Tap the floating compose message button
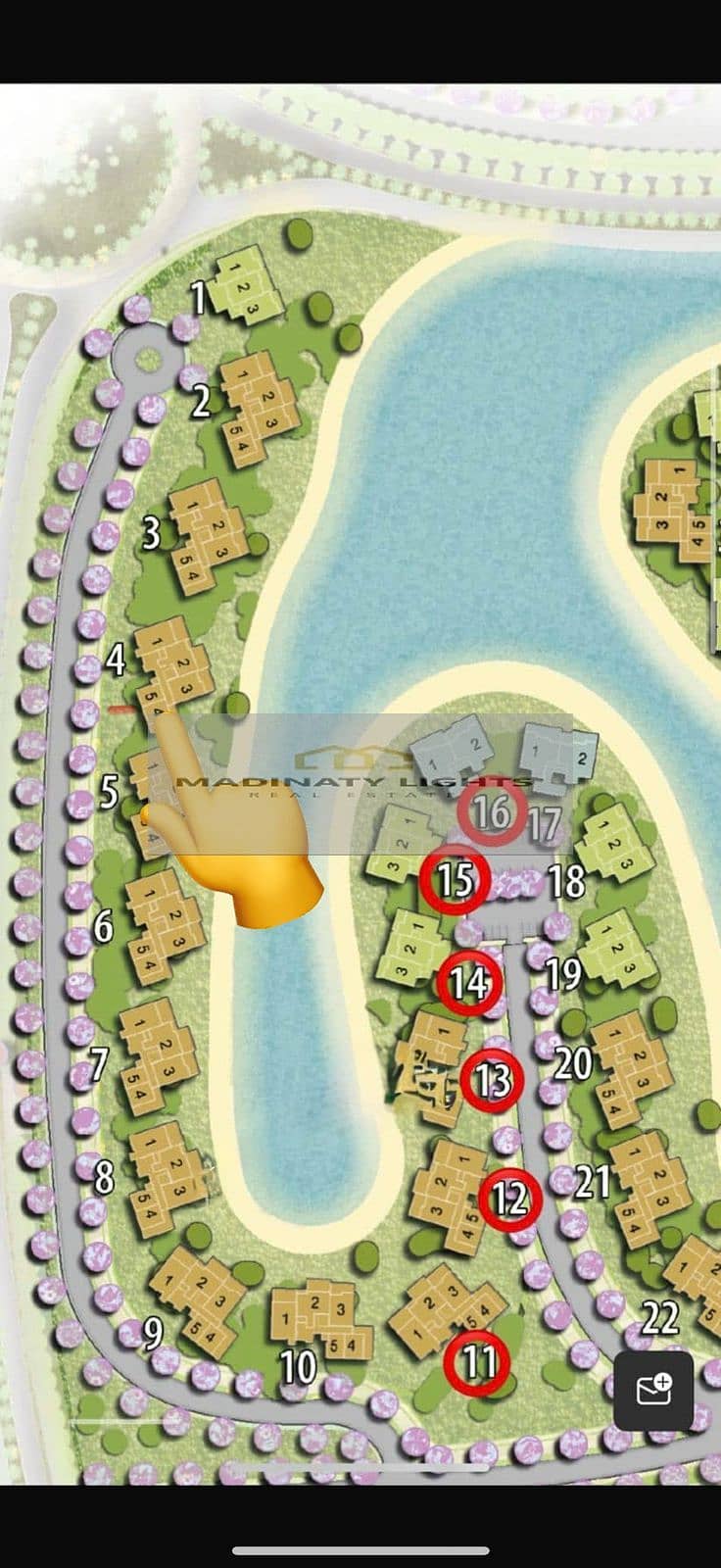 (653, 1391)
